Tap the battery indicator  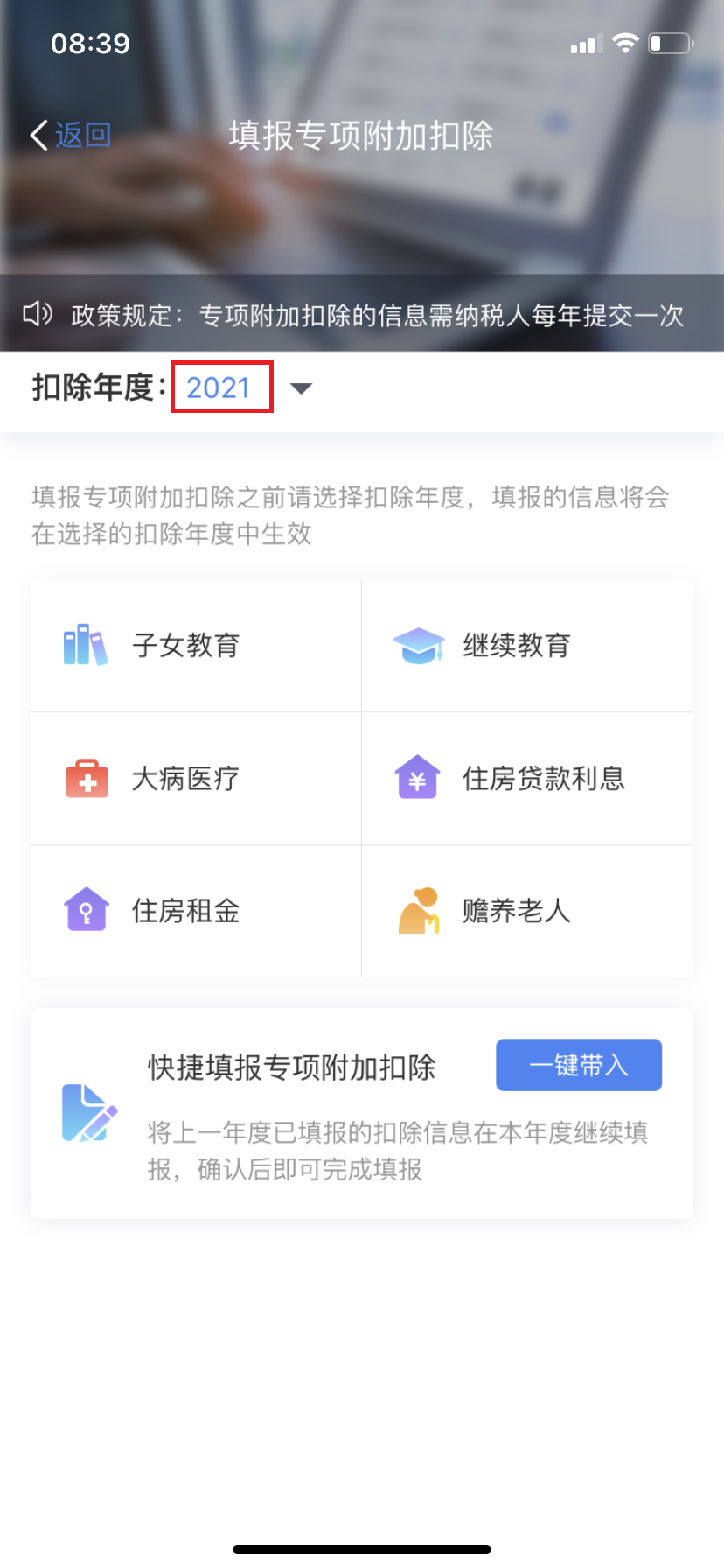tap(670, 41)
